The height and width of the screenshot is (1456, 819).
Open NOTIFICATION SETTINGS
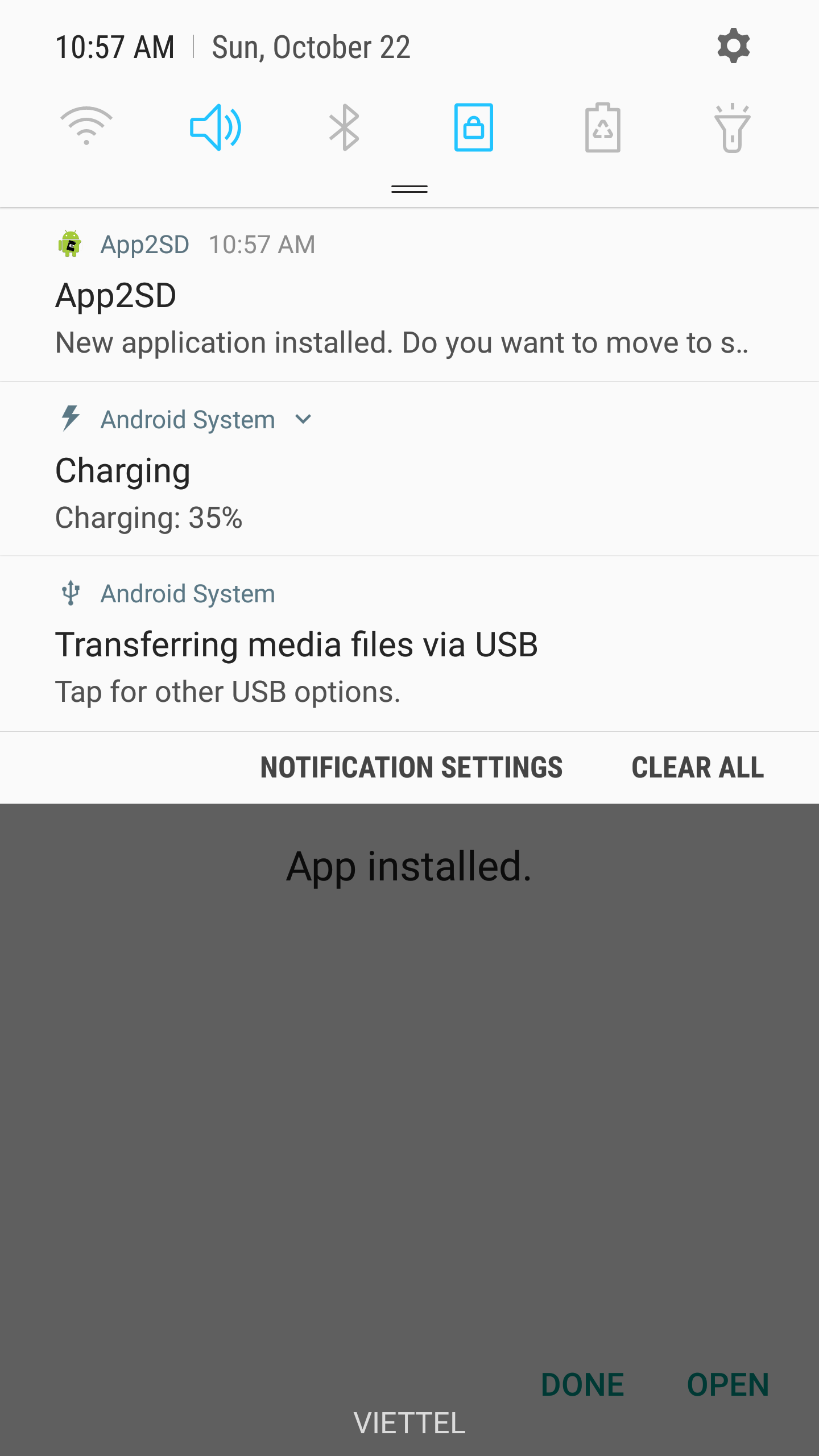pos(411,767)
